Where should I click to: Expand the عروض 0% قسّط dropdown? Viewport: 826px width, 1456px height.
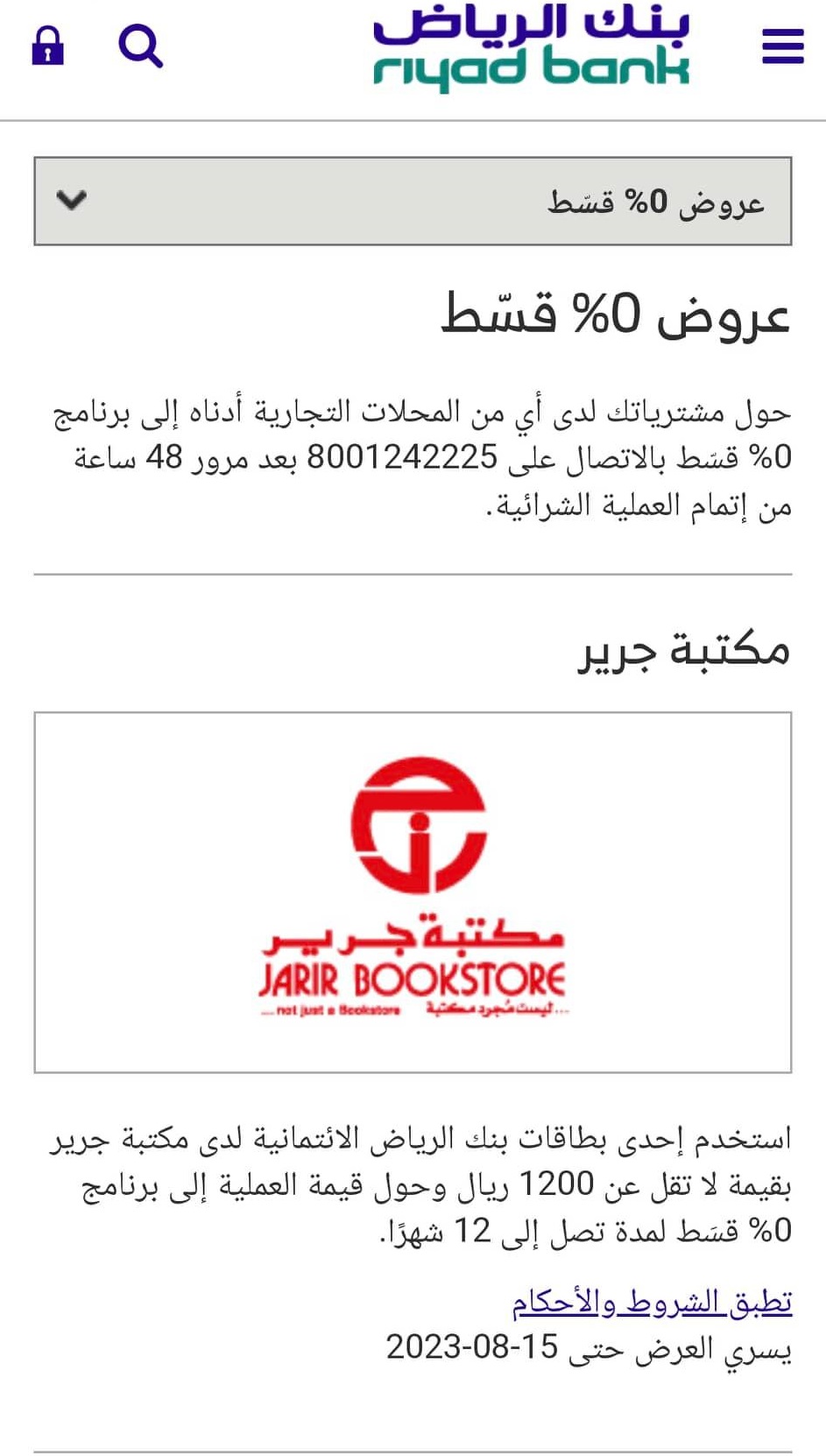click(x=413, y=201)
